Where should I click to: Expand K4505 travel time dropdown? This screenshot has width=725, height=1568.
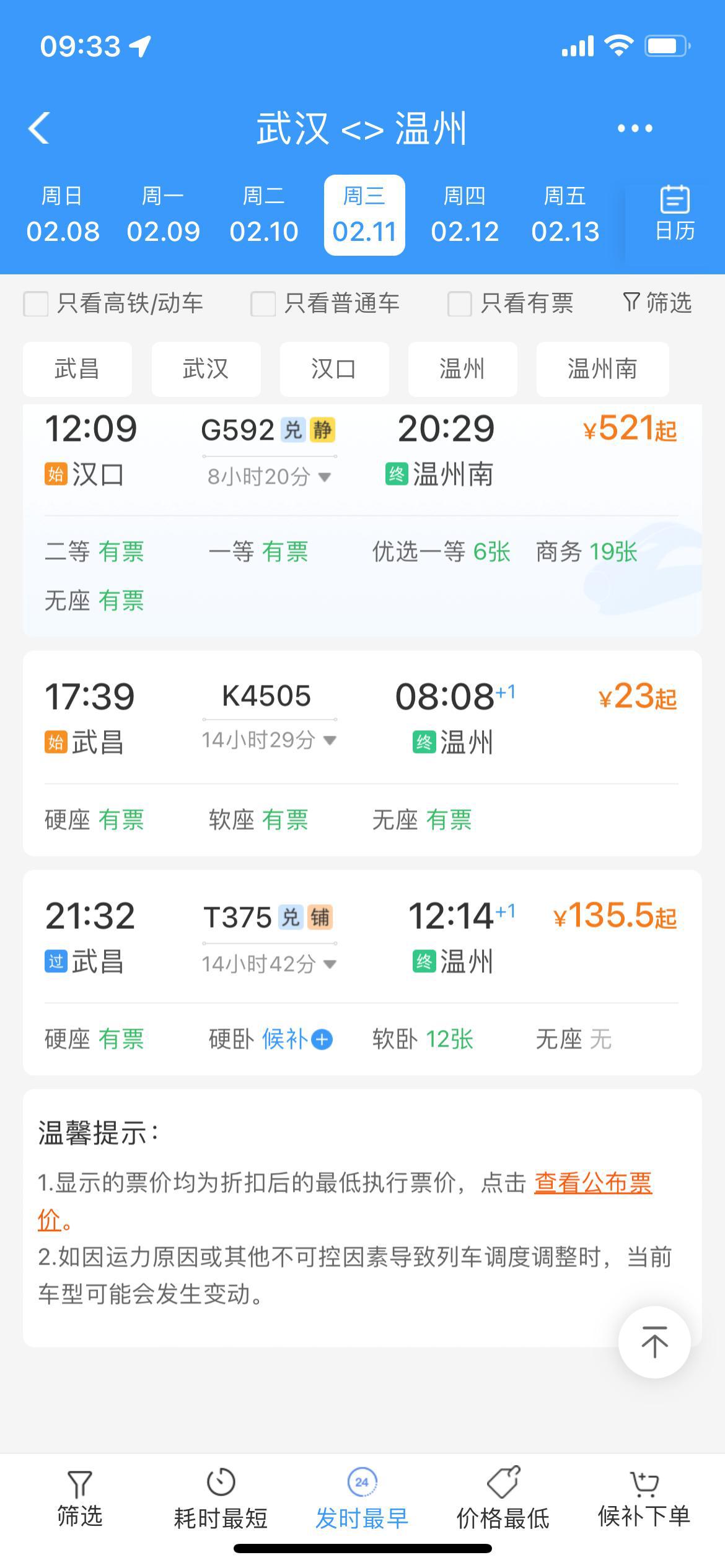(330, 741)
